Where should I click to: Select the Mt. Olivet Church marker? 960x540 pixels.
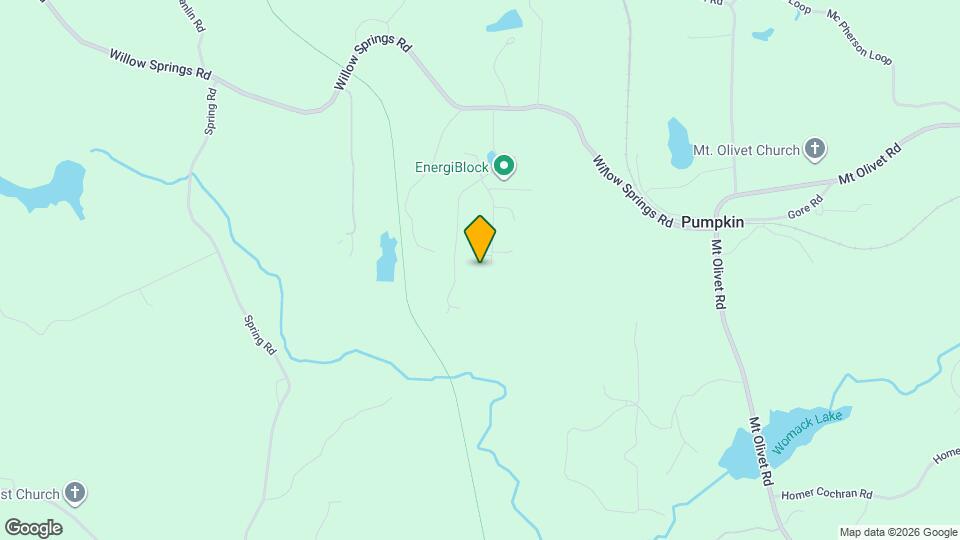[x=815, y=150]
